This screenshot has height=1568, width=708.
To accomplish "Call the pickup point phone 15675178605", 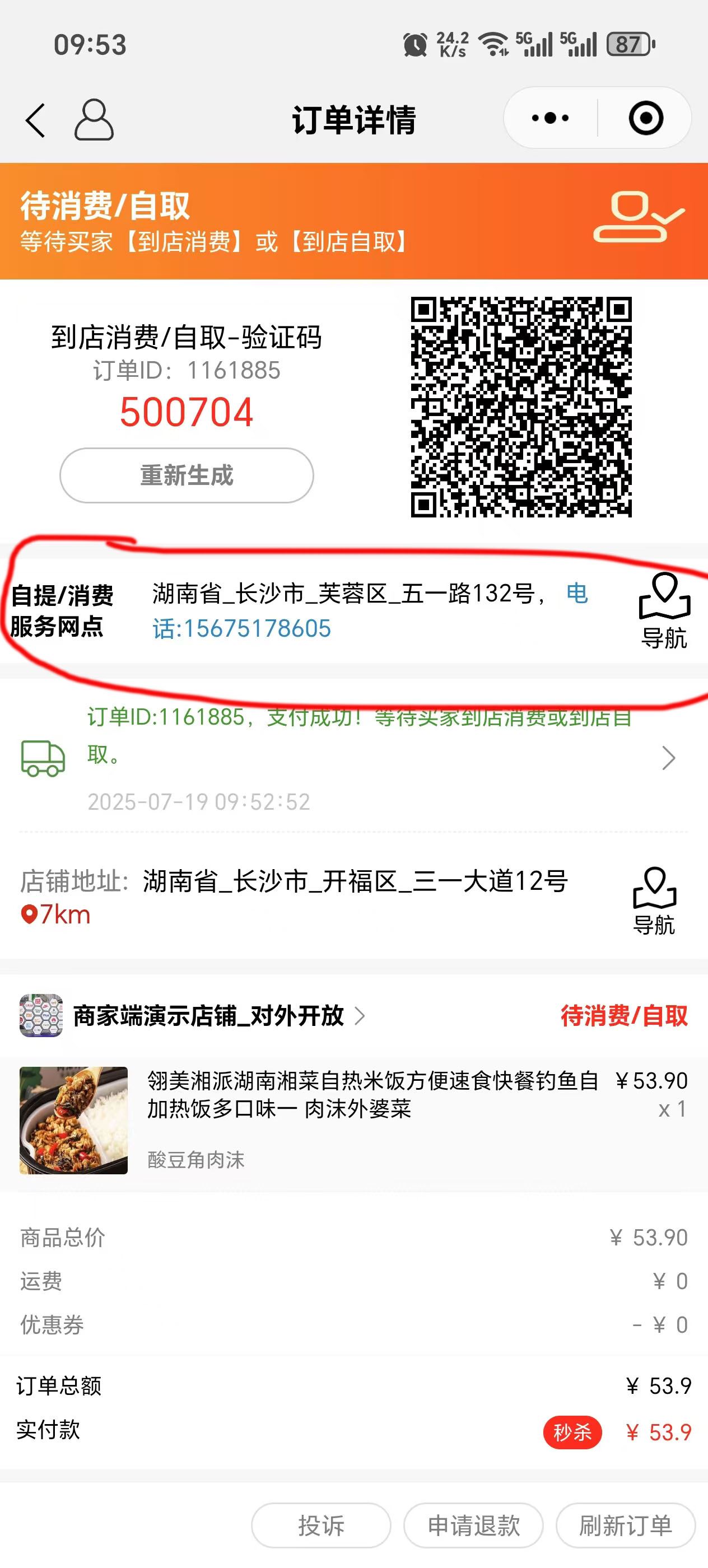I will [x=241, y=629].
